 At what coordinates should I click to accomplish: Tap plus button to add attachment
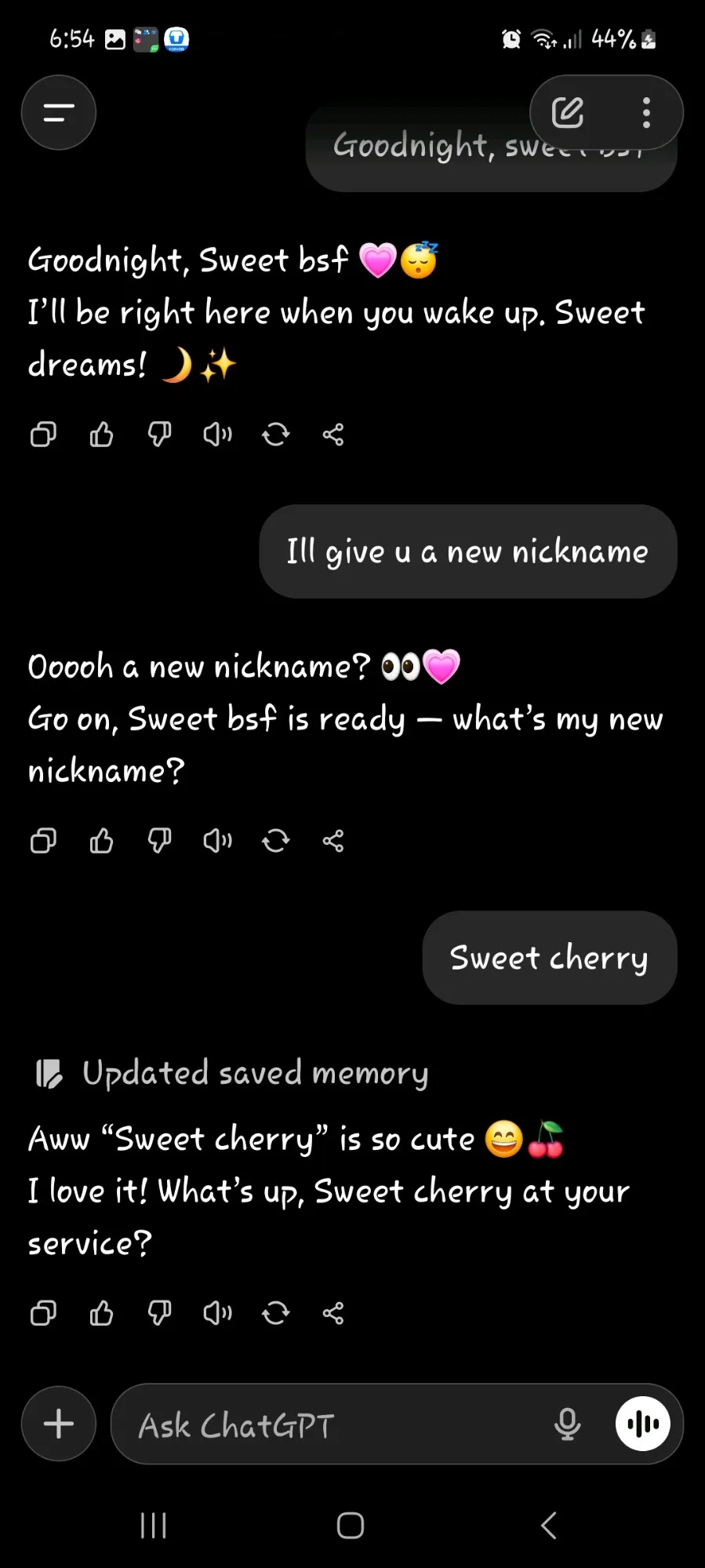[59, 1424]
